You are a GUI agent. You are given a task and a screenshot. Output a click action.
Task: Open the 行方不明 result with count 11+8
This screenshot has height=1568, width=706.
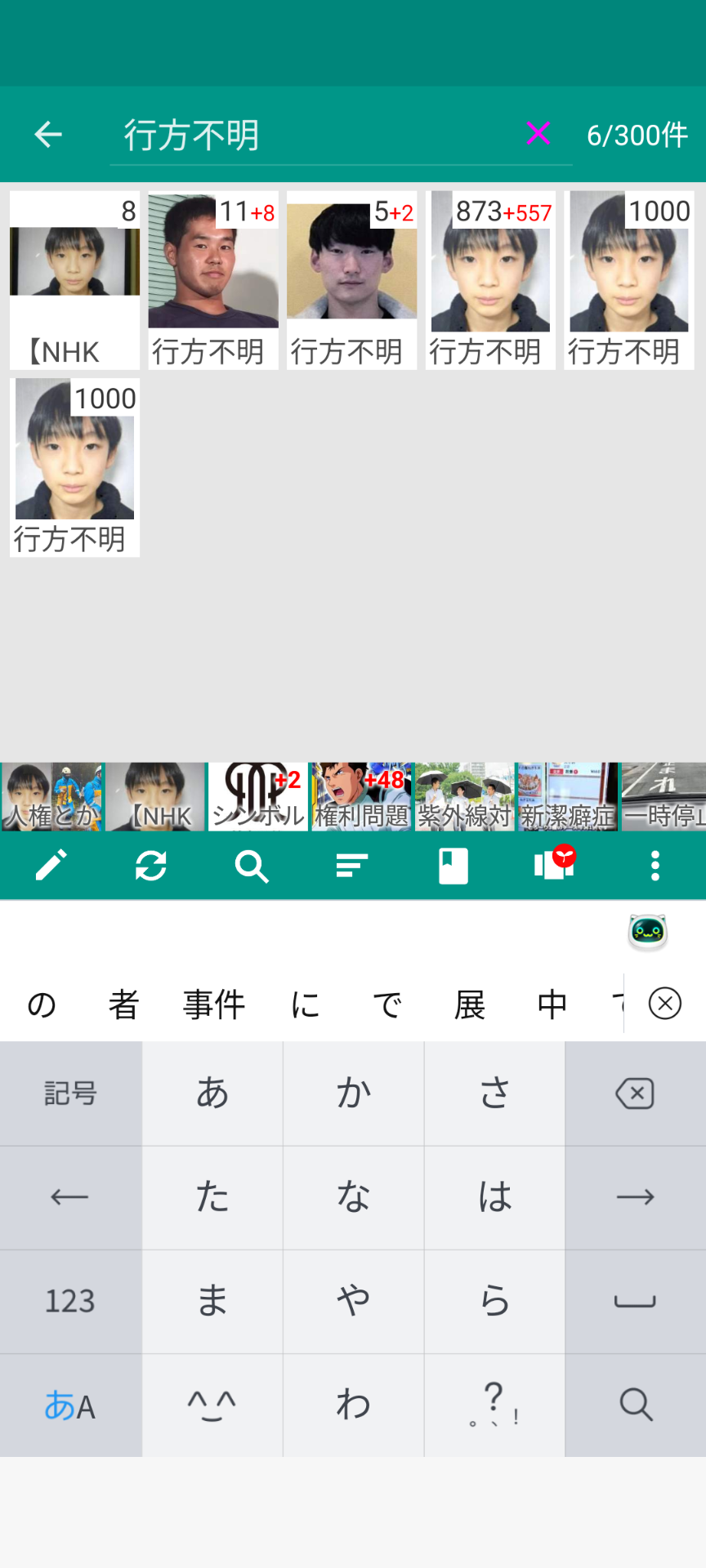point(213,280)
